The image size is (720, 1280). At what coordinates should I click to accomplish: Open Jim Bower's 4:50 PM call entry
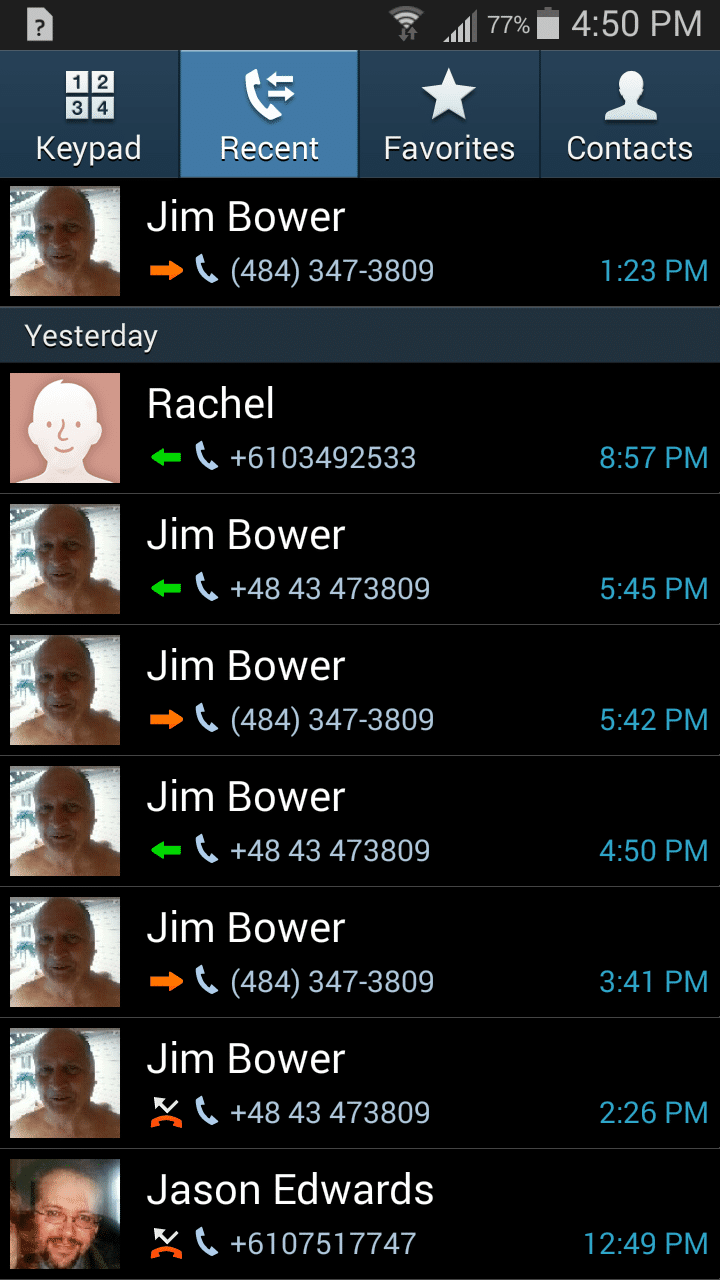click(x=400, y=822)
